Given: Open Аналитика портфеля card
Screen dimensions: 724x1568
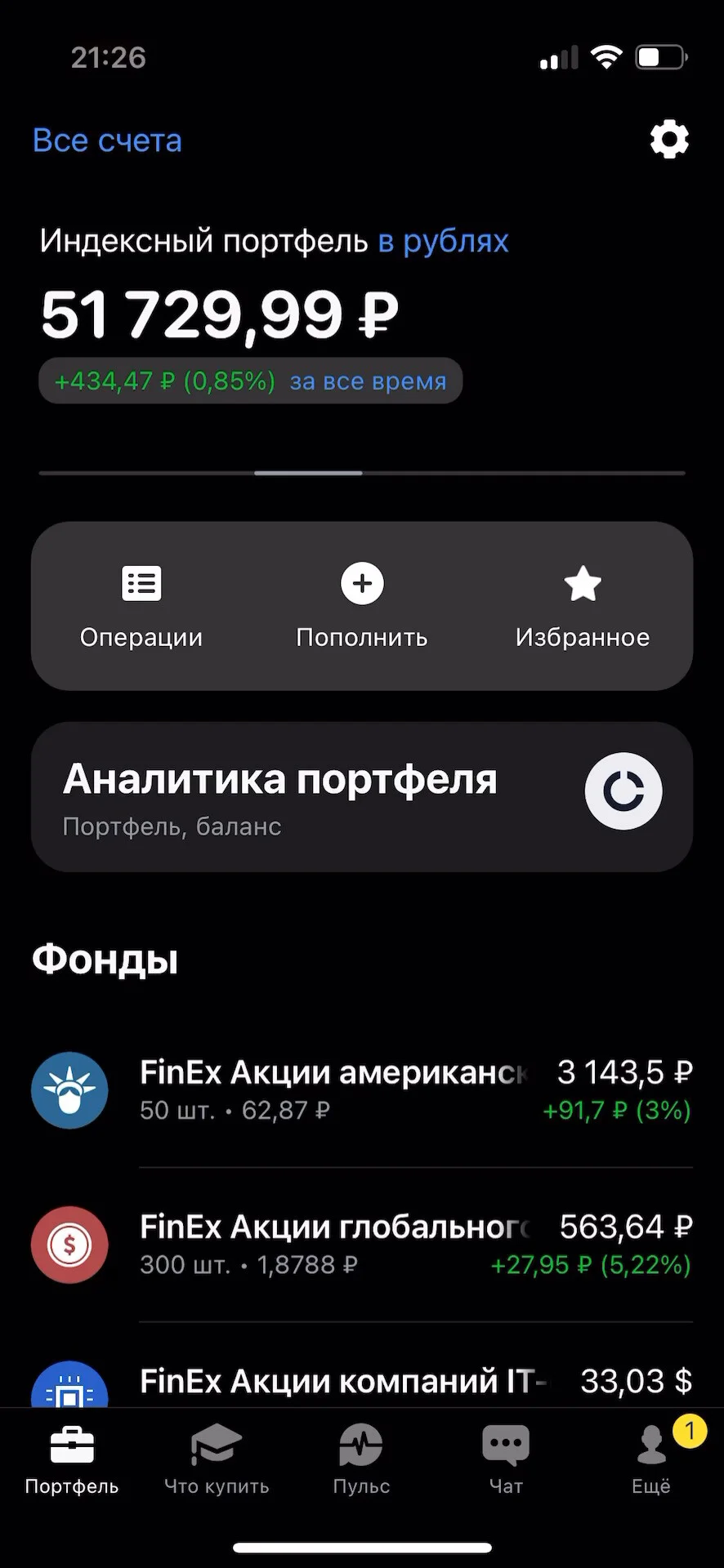Looking at the screenshot, I should pos(362,796).
